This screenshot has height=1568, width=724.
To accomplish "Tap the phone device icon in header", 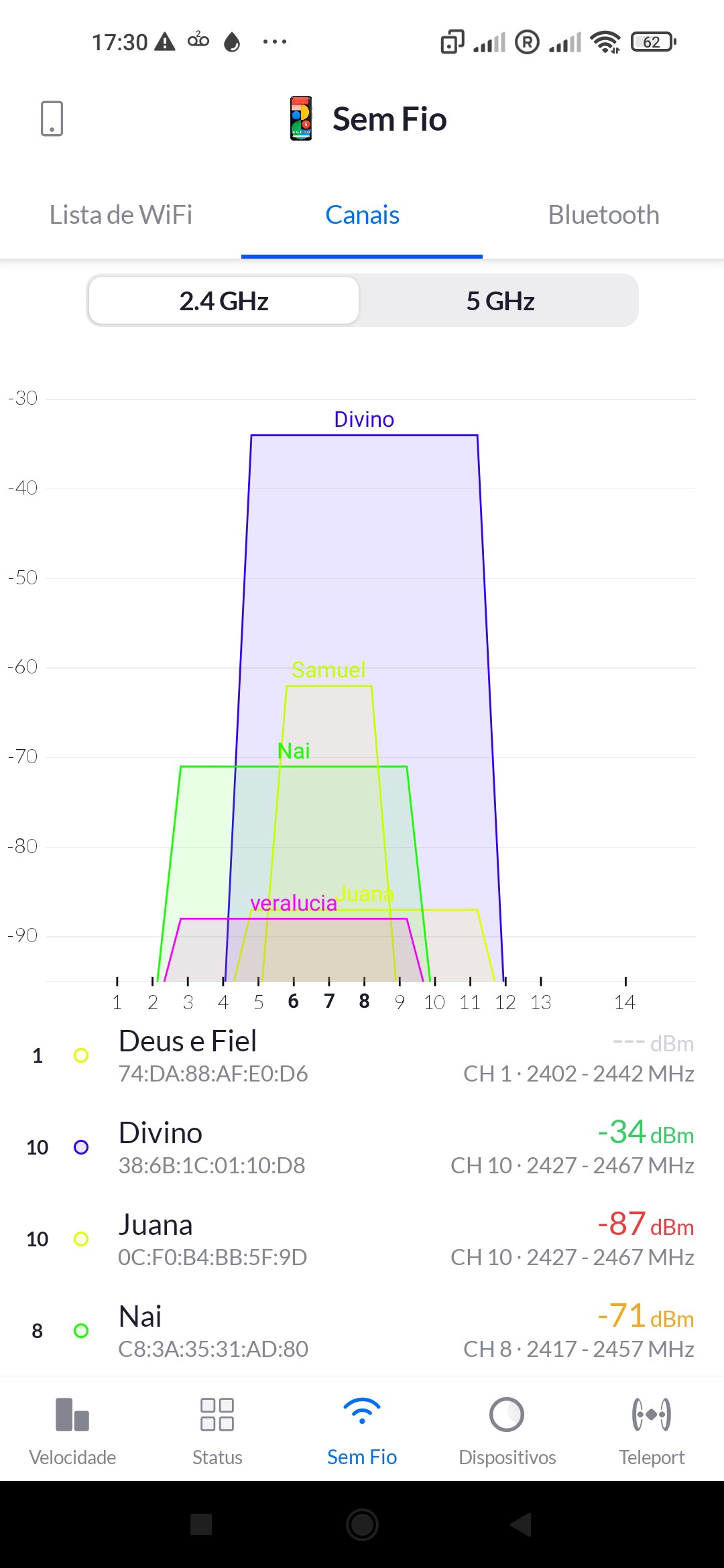I will tap(52, 119).
